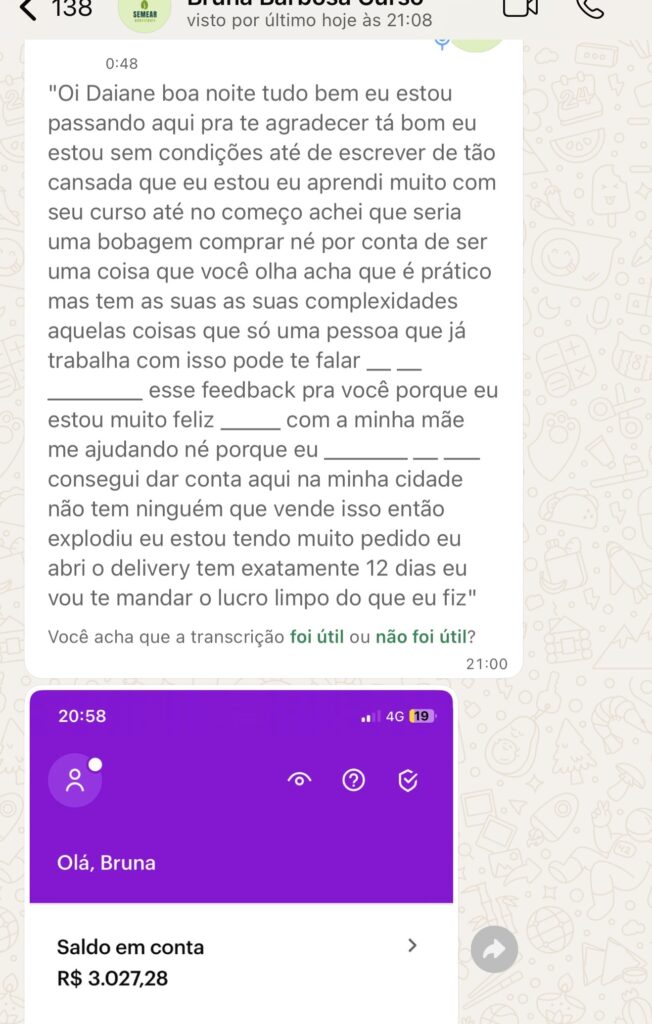
Task: Start a video call with this contact
Action: coord(520,7)
